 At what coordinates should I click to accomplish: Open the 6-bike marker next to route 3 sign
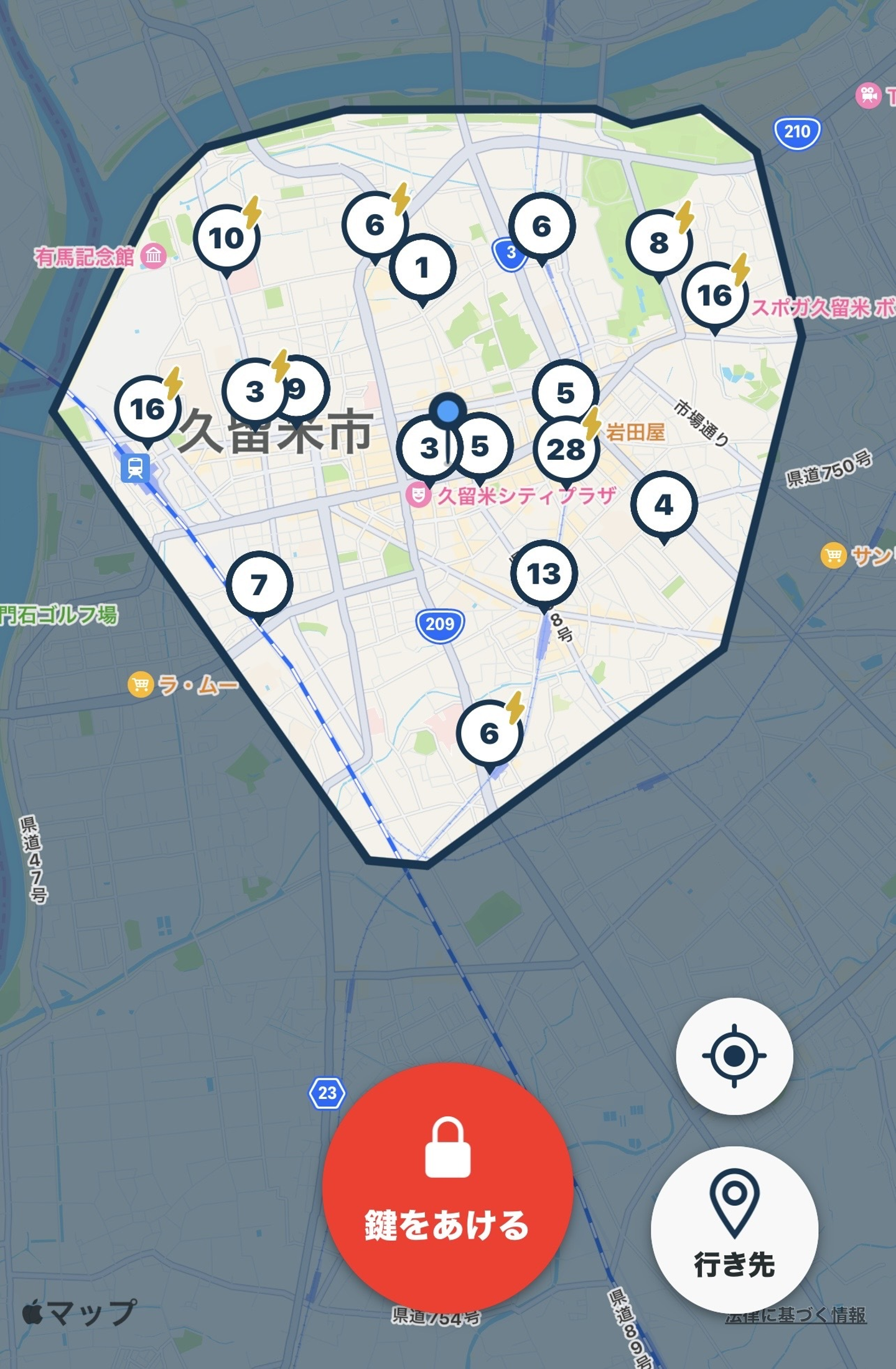[x=541, y=227]
